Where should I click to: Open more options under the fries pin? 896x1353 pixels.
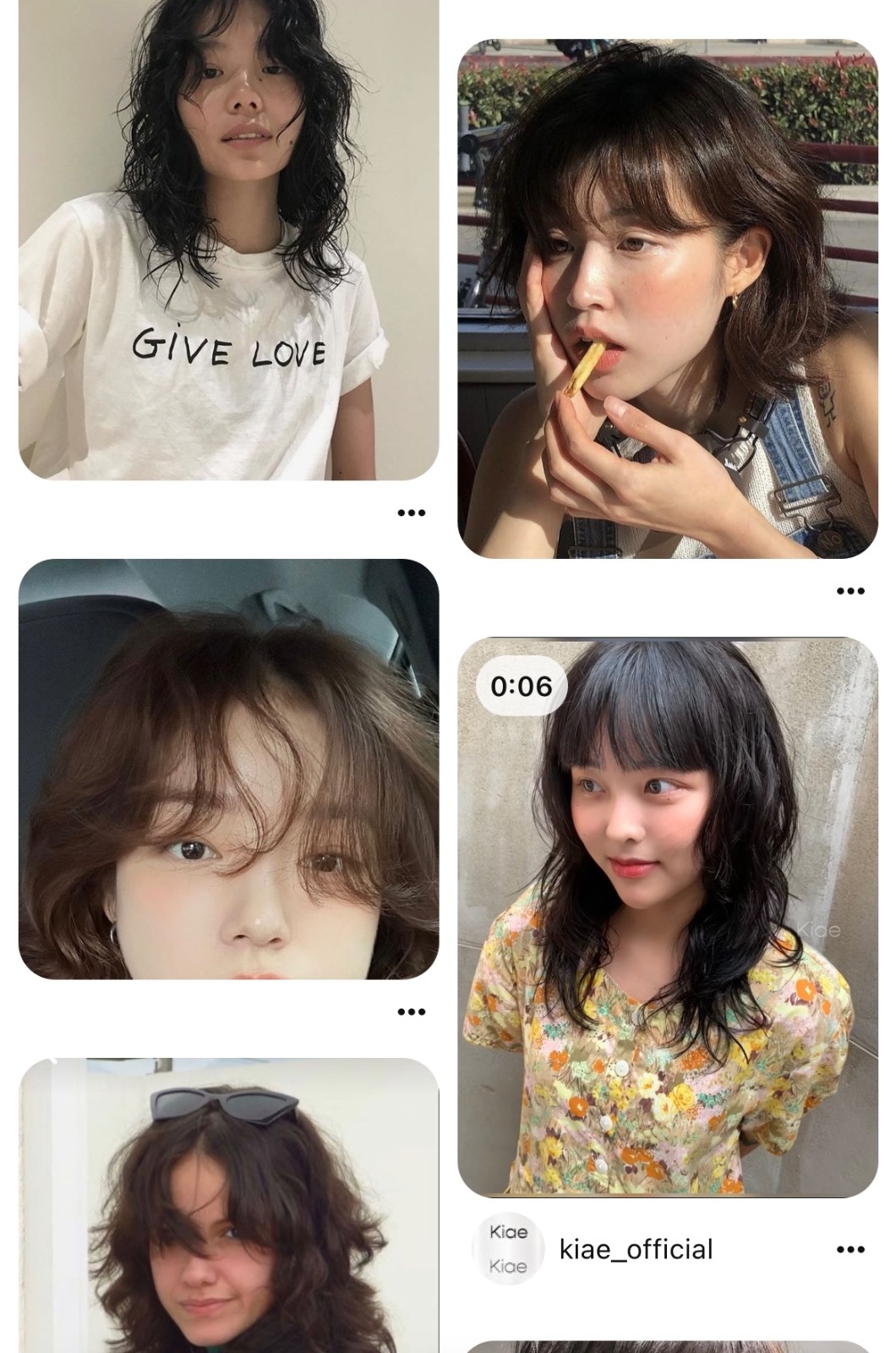pos(850,590)
